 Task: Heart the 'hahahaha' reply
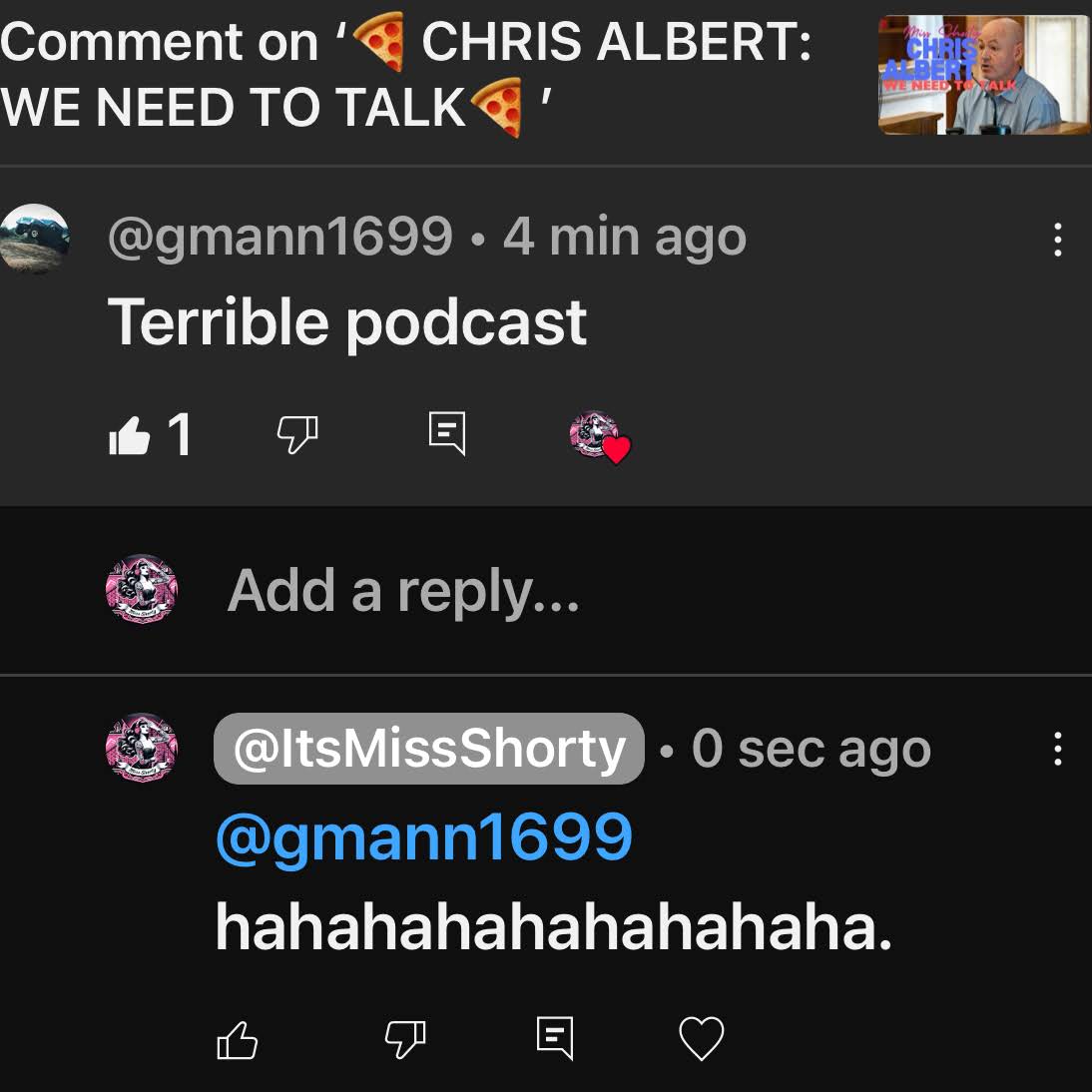(701, 1039)
